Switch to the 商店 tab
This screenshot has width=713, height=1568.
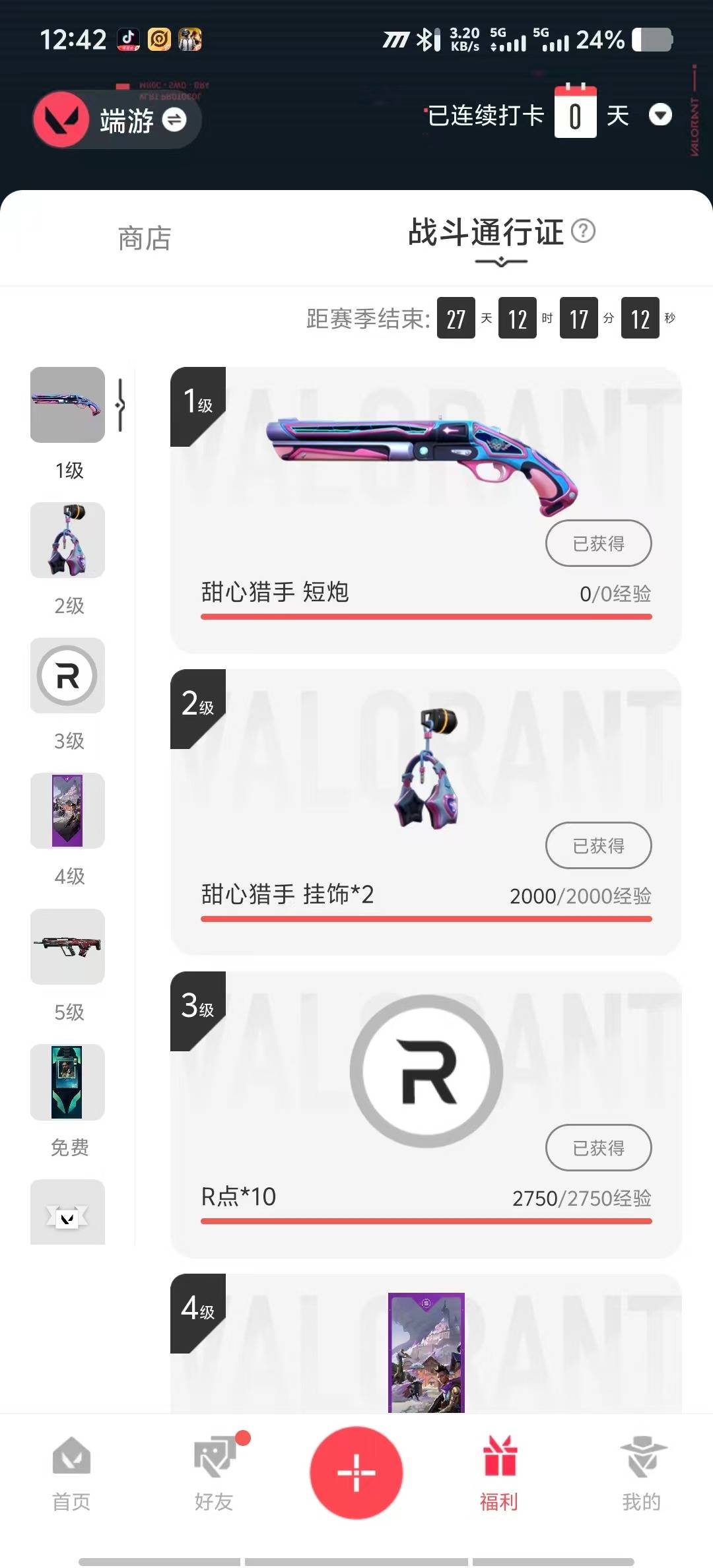point(145,238)
